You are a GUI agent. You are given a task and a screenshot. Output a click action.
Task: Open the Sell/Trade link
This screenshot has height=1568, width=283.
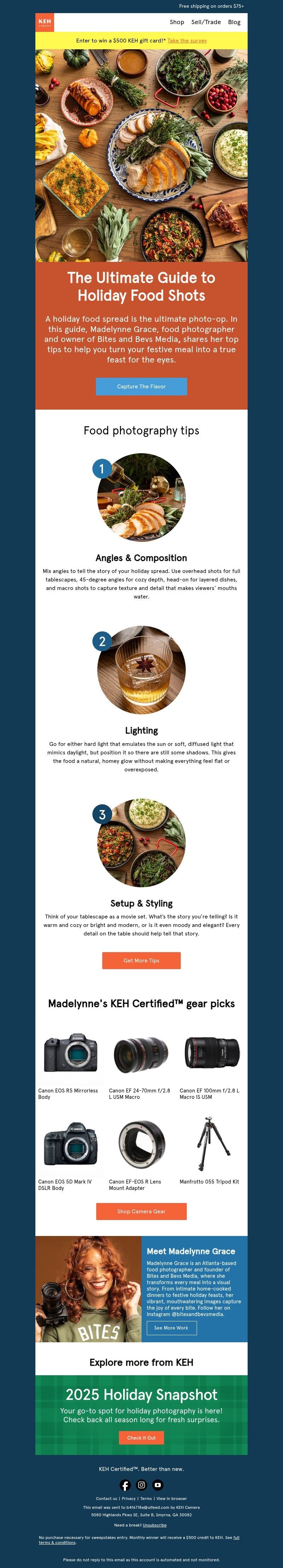[206, 22]
